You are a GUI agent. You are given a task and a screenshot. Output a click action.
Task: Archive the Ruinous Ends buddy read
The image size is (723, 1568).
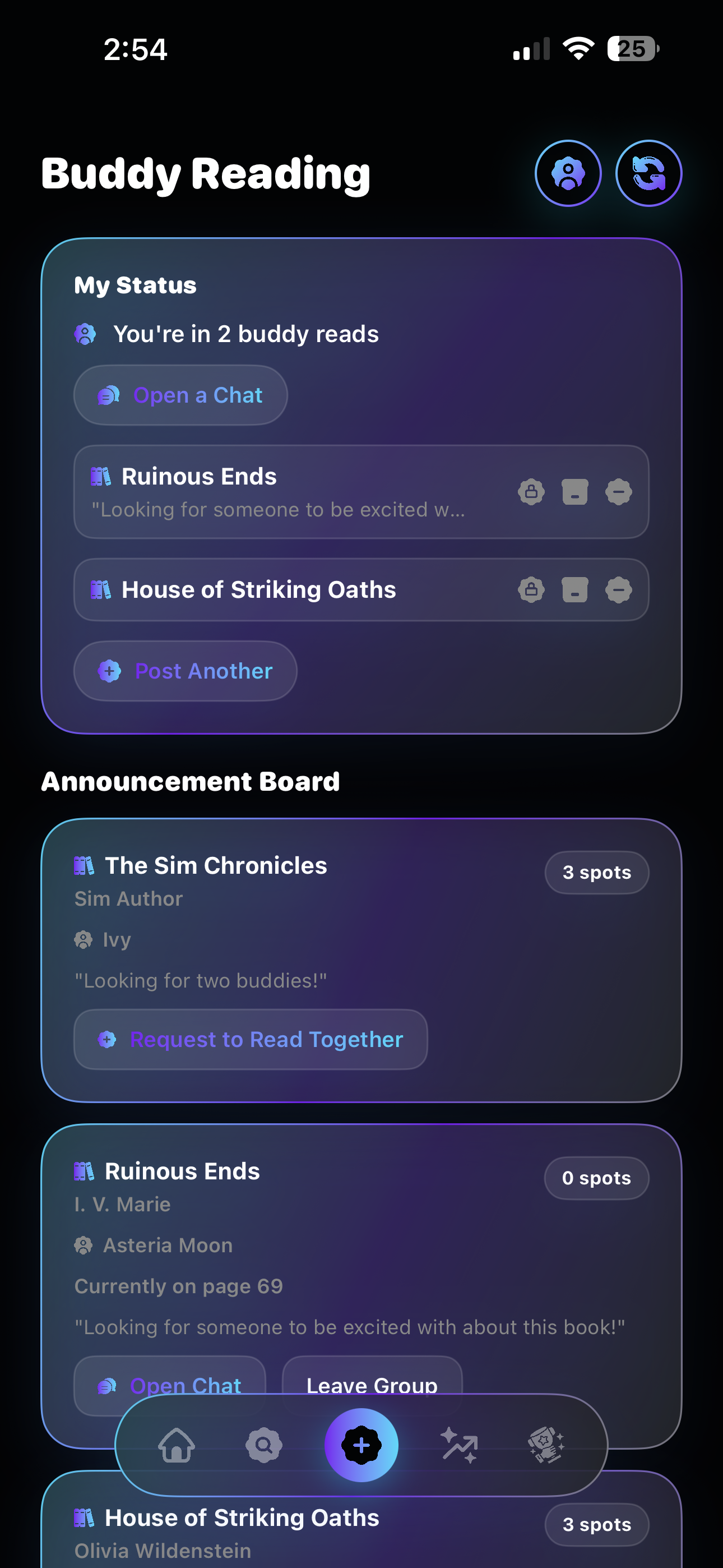point(575,492)
